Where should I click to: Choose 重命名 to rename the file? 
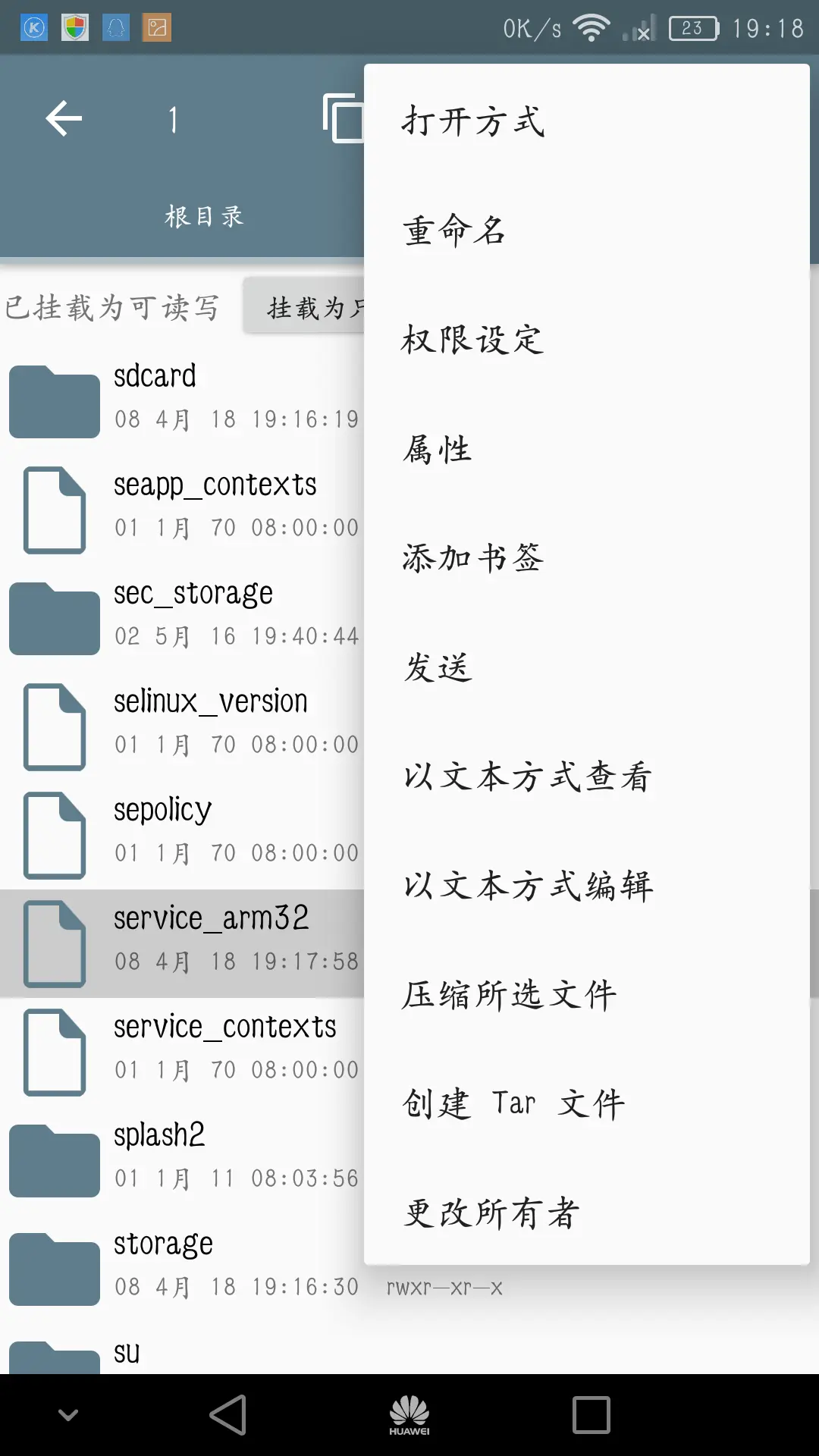pos(586,231)
